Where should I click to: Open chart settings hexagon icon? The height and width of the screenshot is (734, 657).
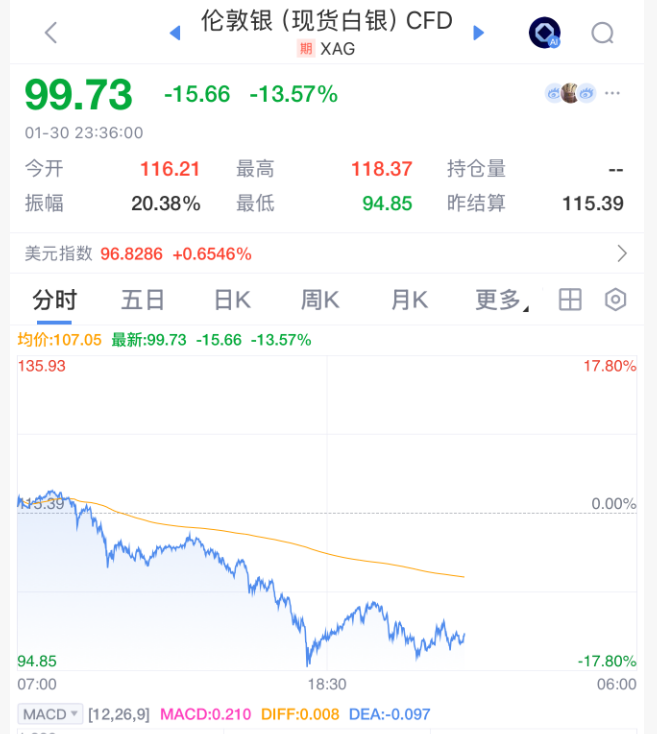click(x=616, y=299)
